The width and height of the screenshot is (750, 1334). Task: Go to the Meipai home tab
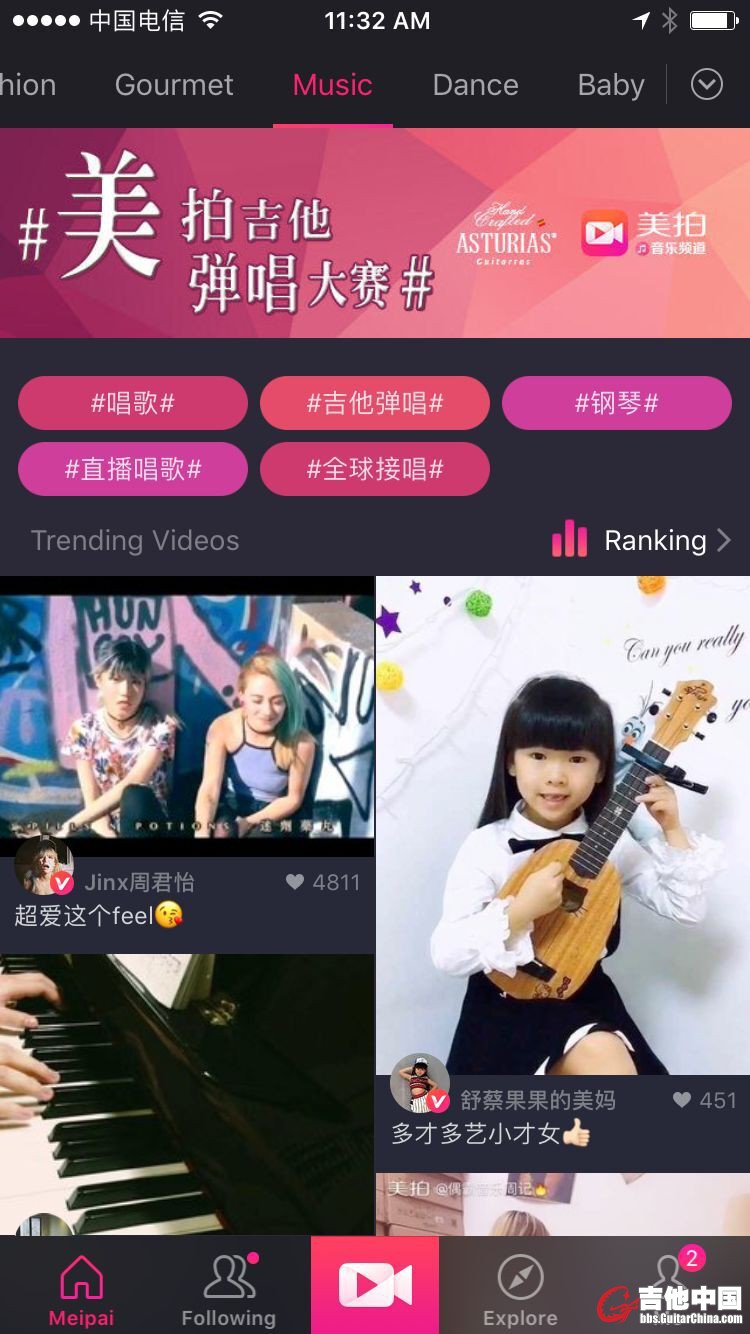(81, 1290)
